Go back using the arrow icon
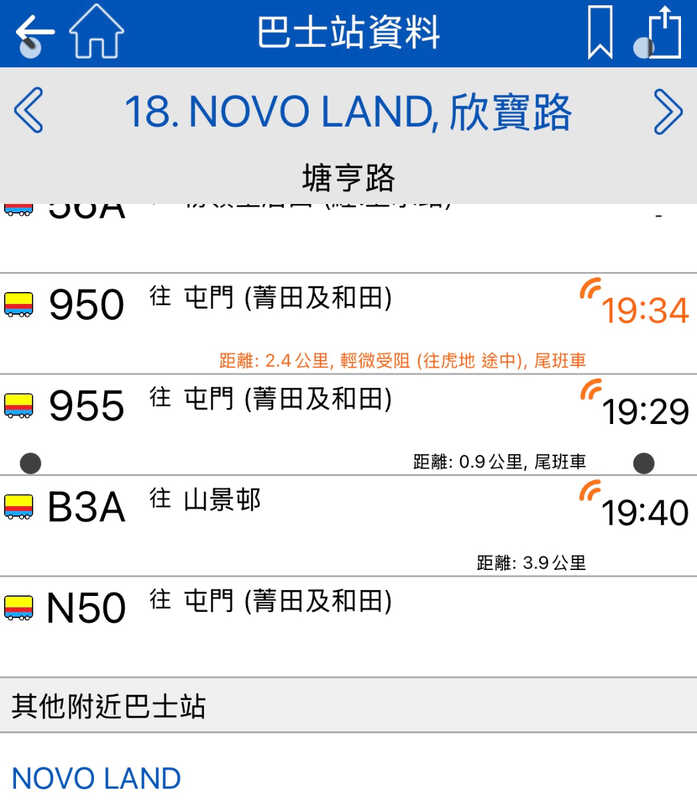Viewport: 697px width, 800px height. coord(35,32)
